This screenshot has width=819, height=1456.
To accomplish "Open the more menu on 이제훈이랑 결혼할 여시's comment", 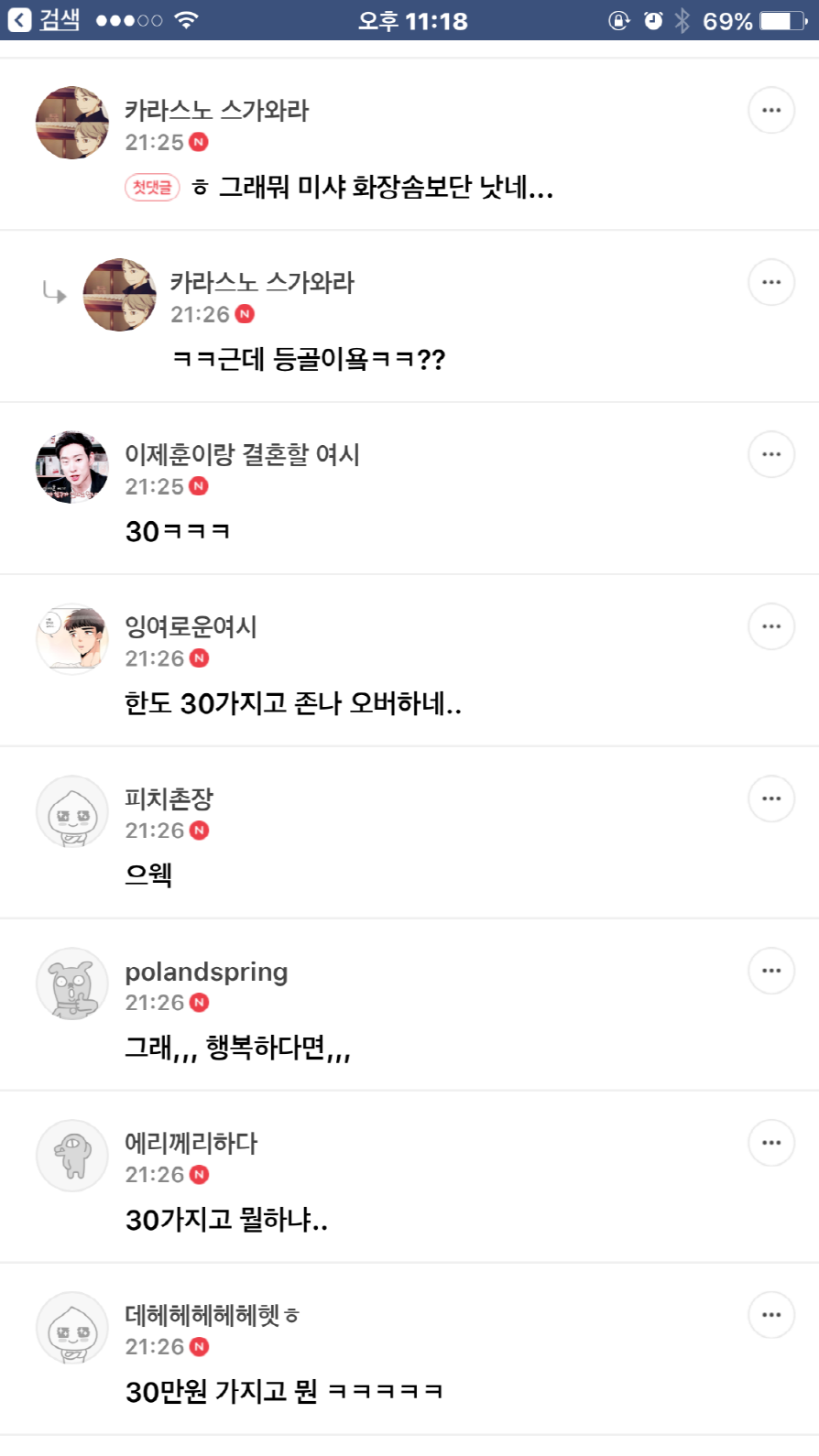I will 770,455.
